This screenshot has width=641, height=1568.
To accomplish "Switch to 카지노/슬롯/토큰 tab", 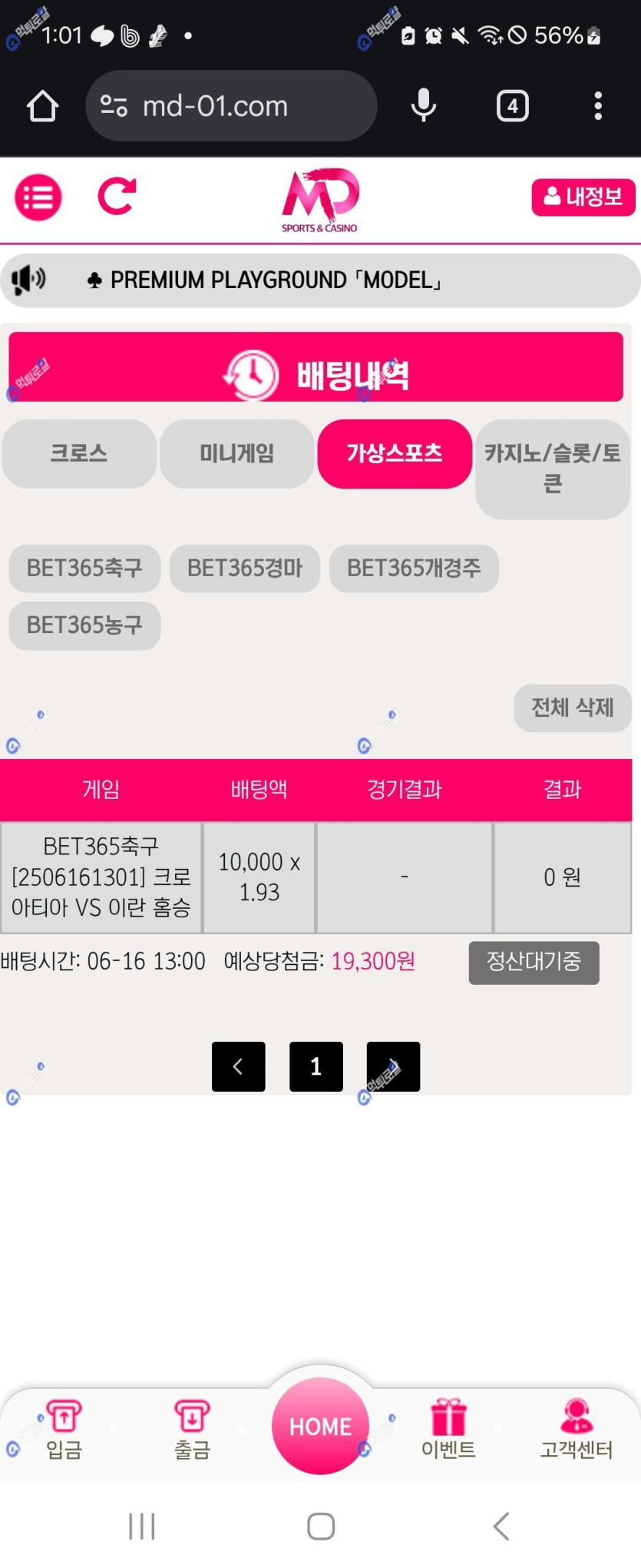I will pyautogui.click(x=552, y=468).
